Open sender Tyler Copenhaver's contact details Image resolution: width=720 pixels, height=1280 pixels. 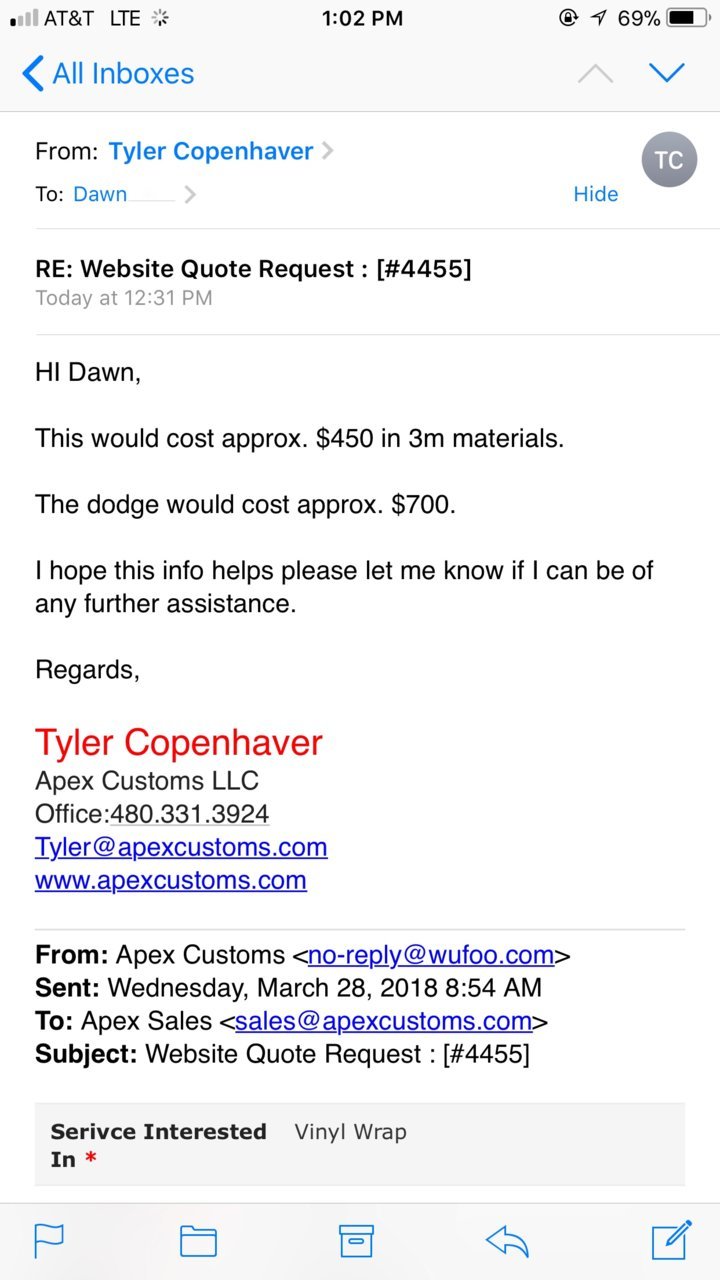click(221, 152)
